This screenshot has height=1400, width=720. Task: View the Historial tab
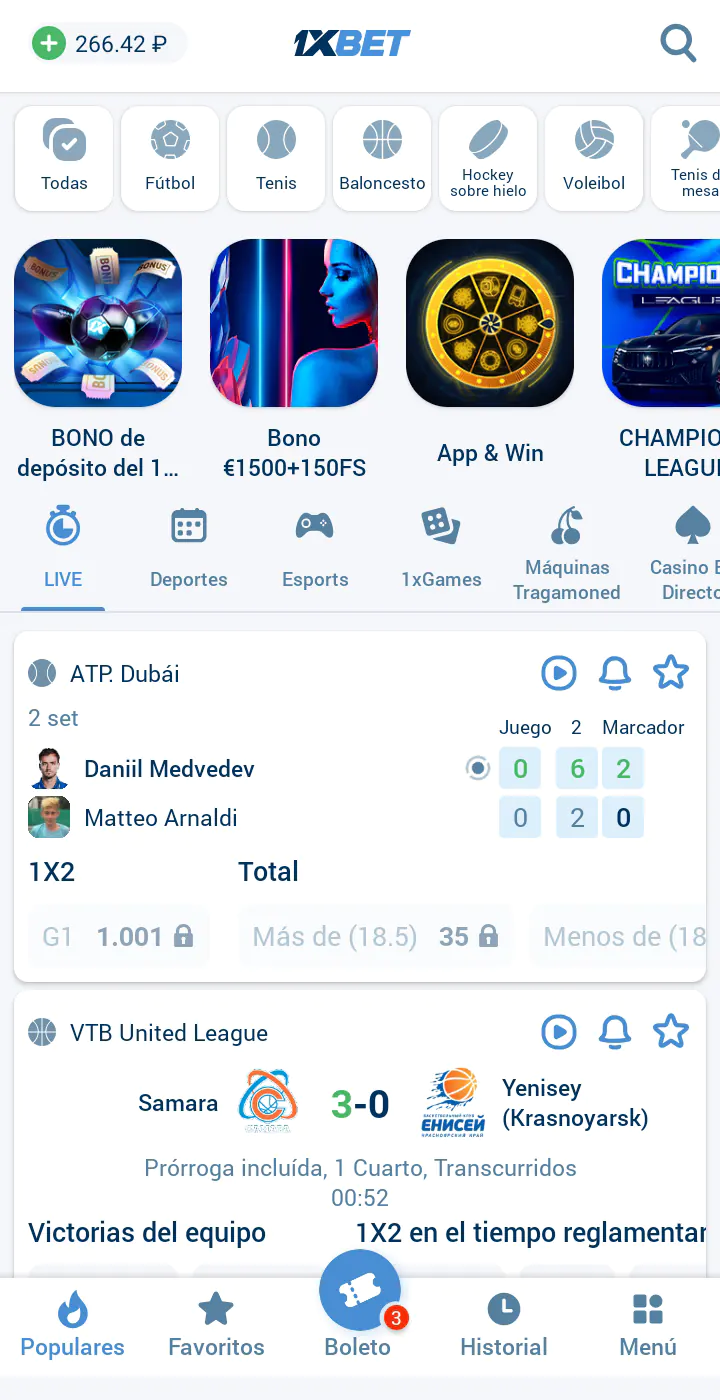[503, 1324]
